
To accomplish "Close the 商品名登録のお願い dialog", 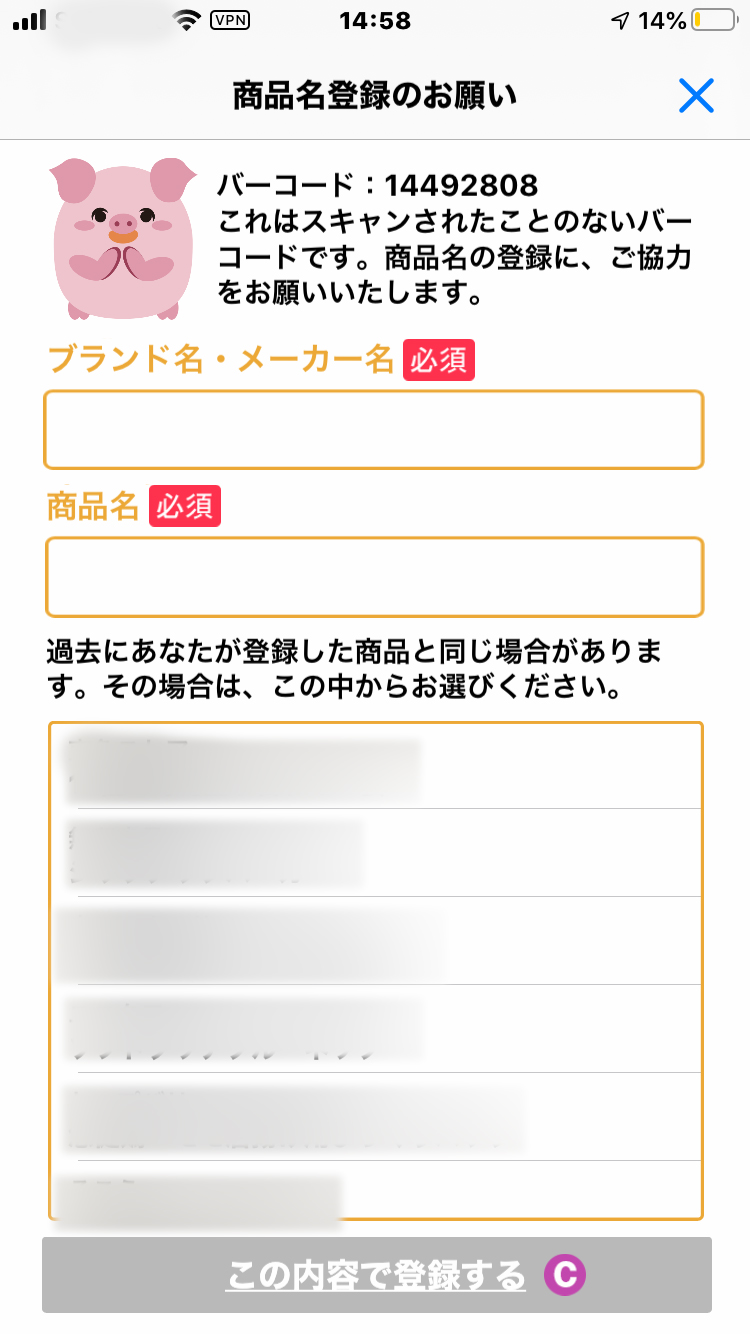I will tap(696, 95).
